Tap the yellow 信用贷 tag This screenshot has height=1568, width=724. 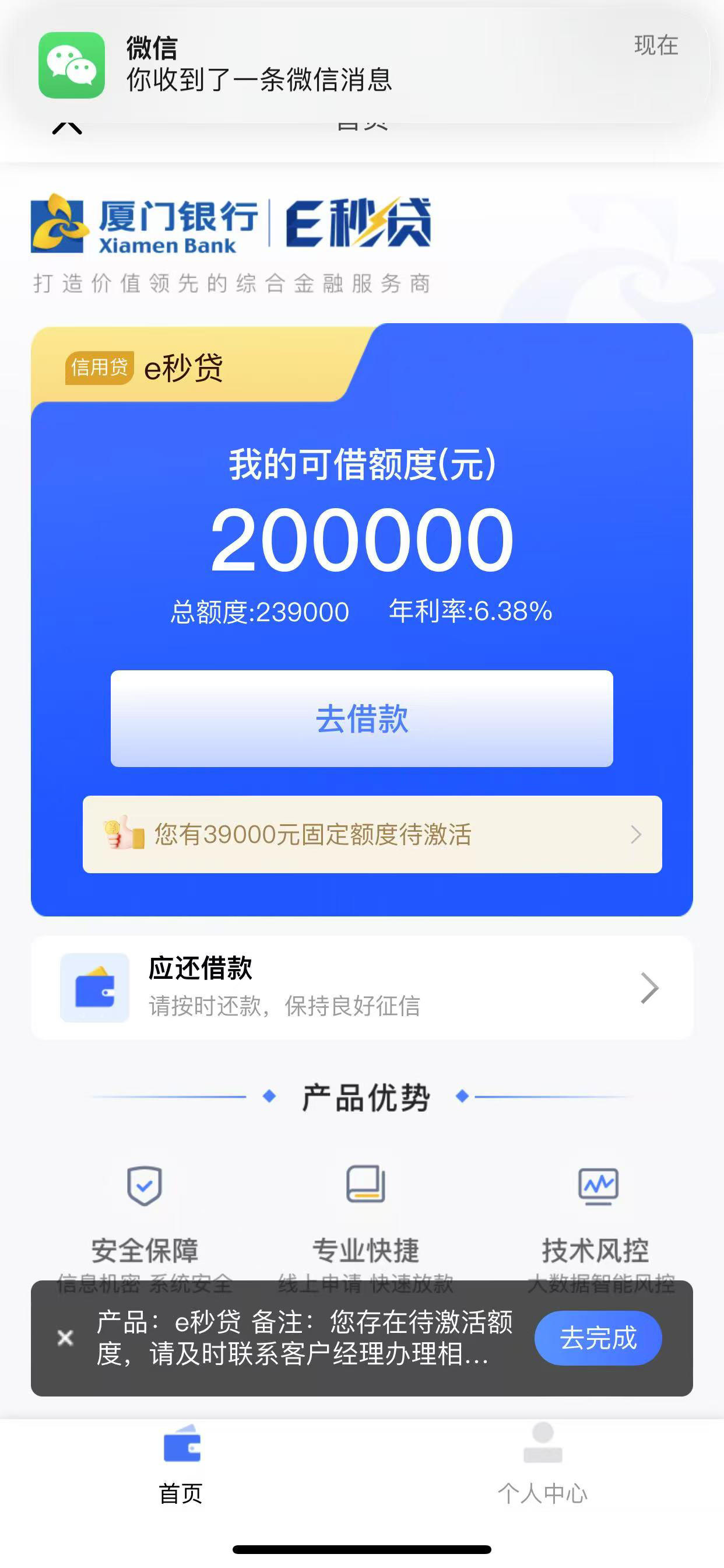point(99,367)
